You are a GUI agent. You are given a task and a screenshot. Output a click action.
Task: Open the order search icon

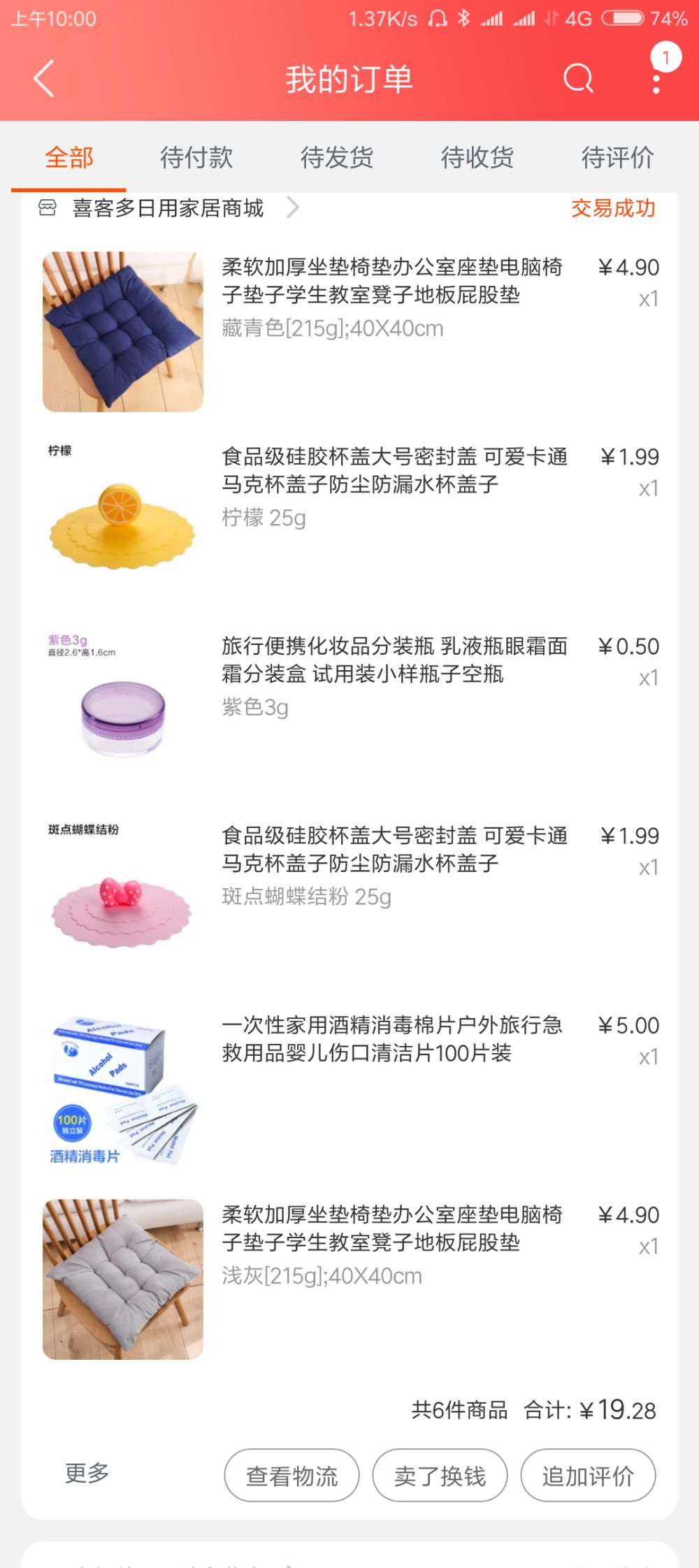(578, 78)
